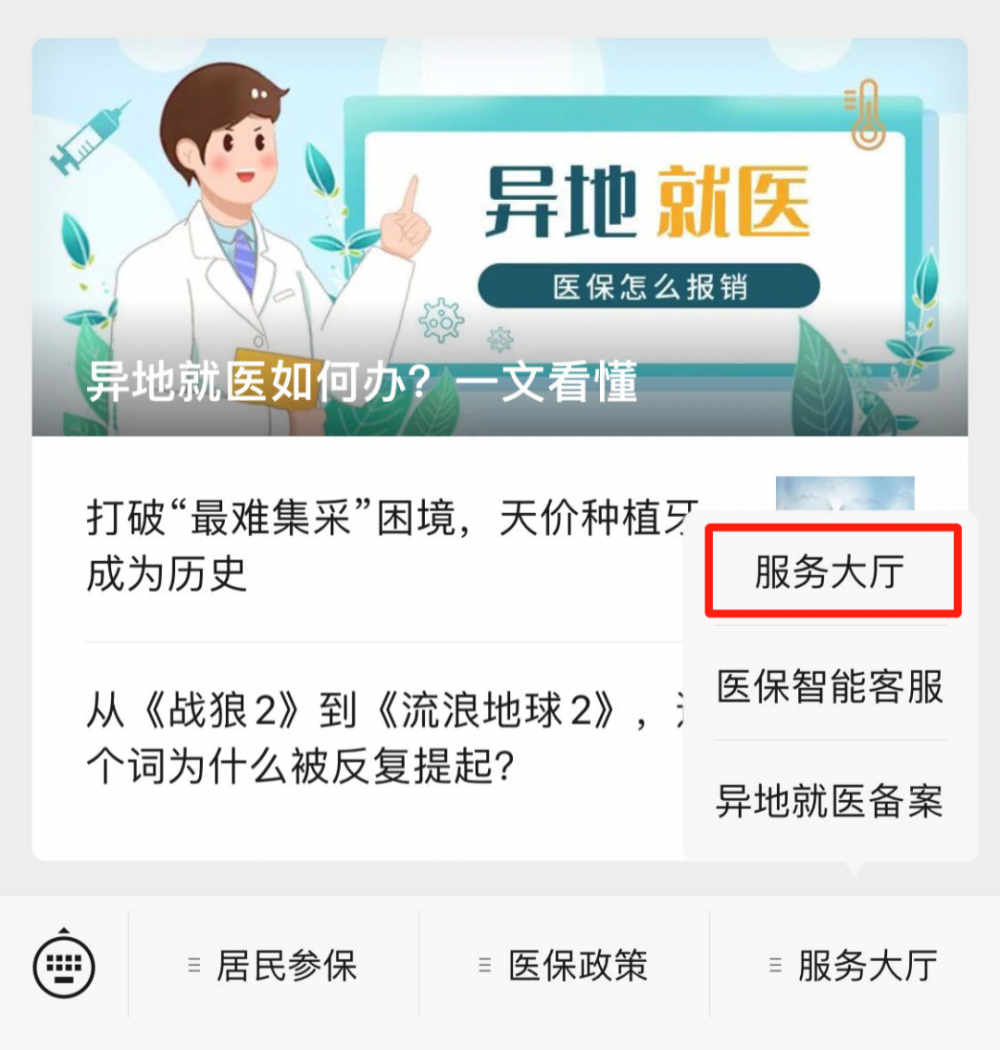This screenshot has width=1000, height=1050.
Task: Open 异地就医备案 from the popup
Action: coord(830,801)
